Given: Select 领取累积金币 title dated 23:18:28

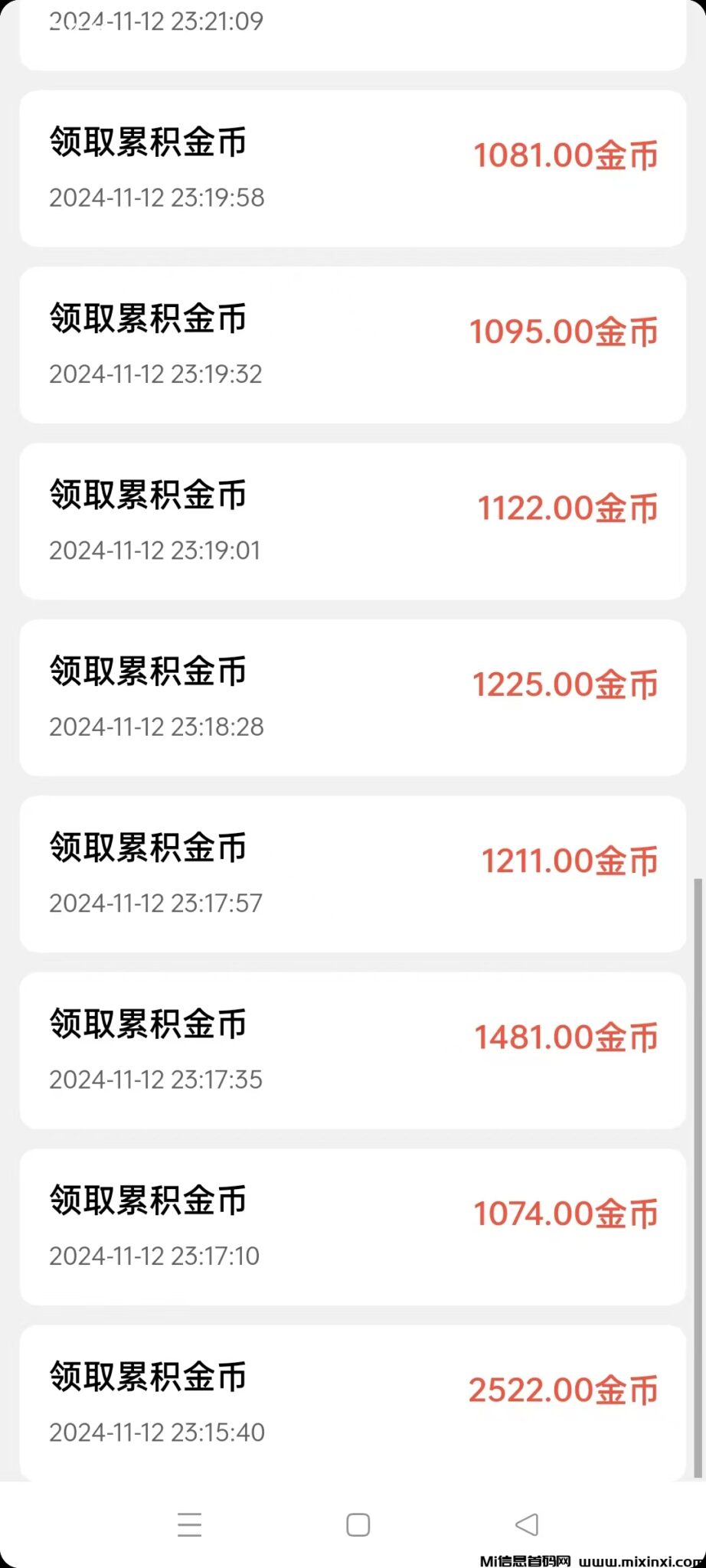Looking at the screenshot, I should tap(147, 671).
